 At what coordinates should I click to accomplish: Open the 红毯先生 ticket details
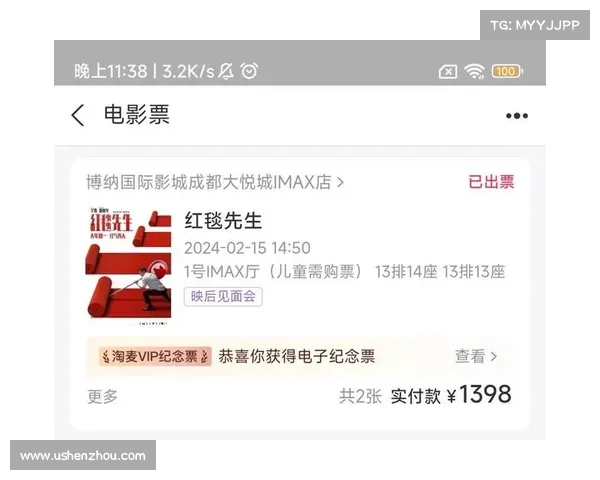[223, 222]
